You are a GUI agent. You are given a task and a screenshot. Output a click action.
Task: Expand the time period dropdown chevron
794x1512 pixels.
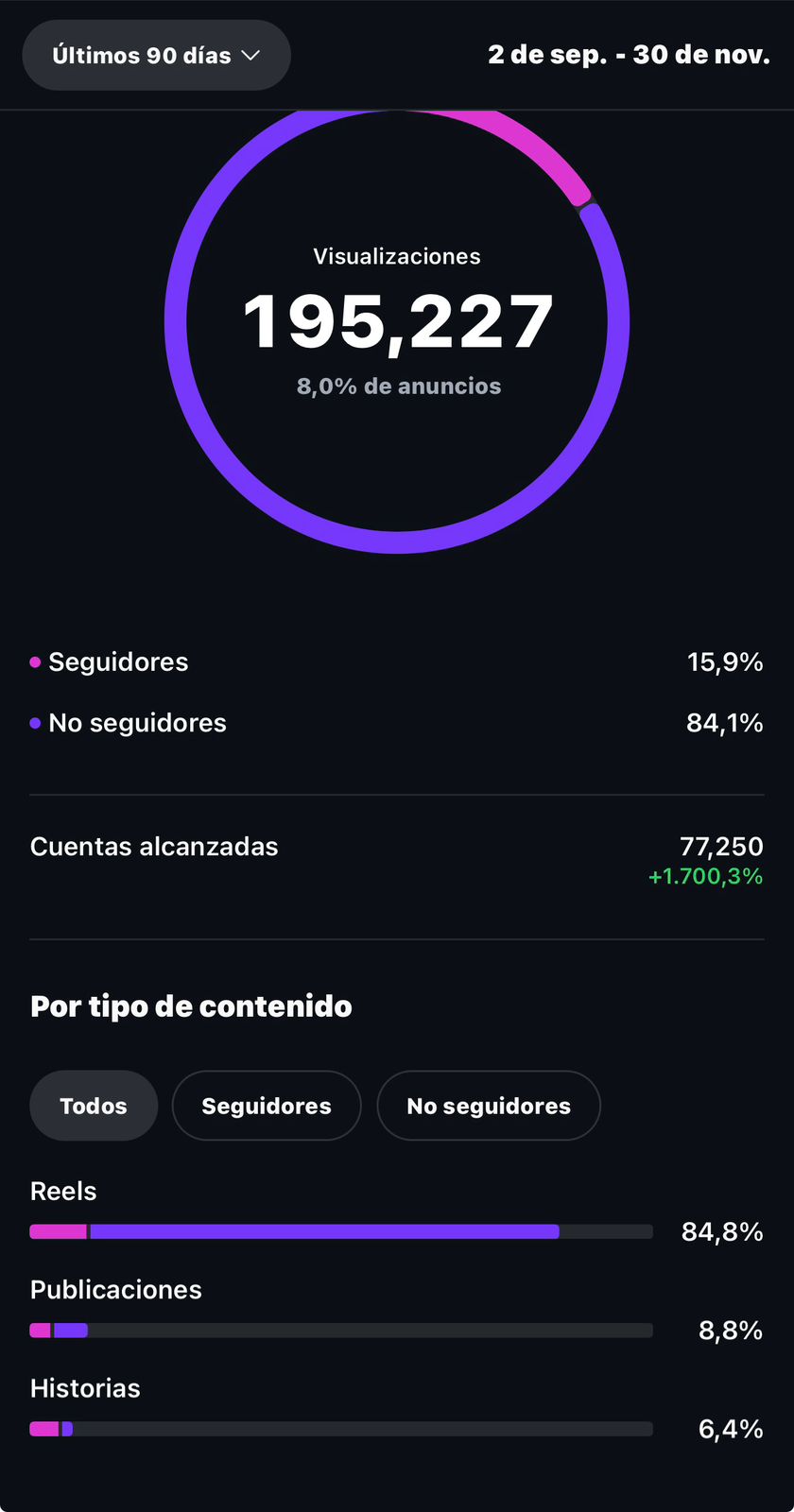252,55
